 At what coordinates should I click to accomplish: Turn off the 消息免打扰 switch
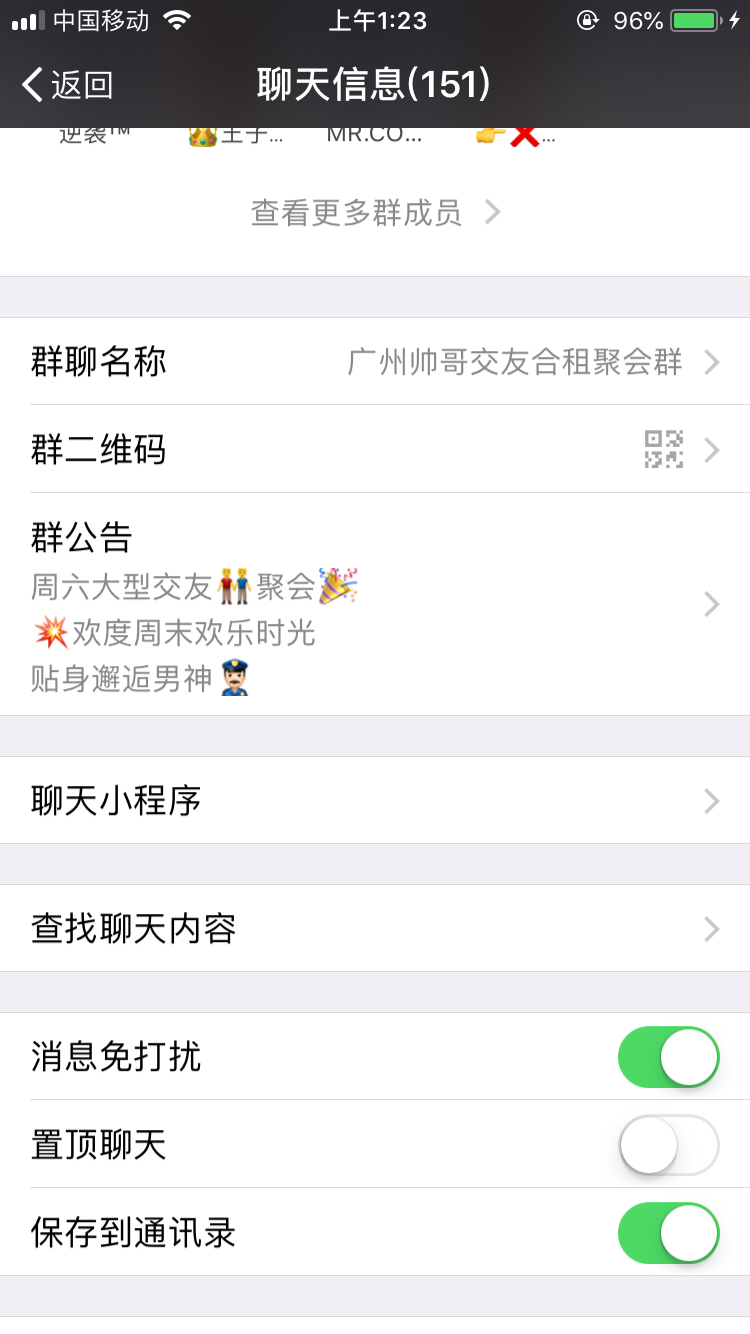pyautogui.click(x=669, y=1057)
